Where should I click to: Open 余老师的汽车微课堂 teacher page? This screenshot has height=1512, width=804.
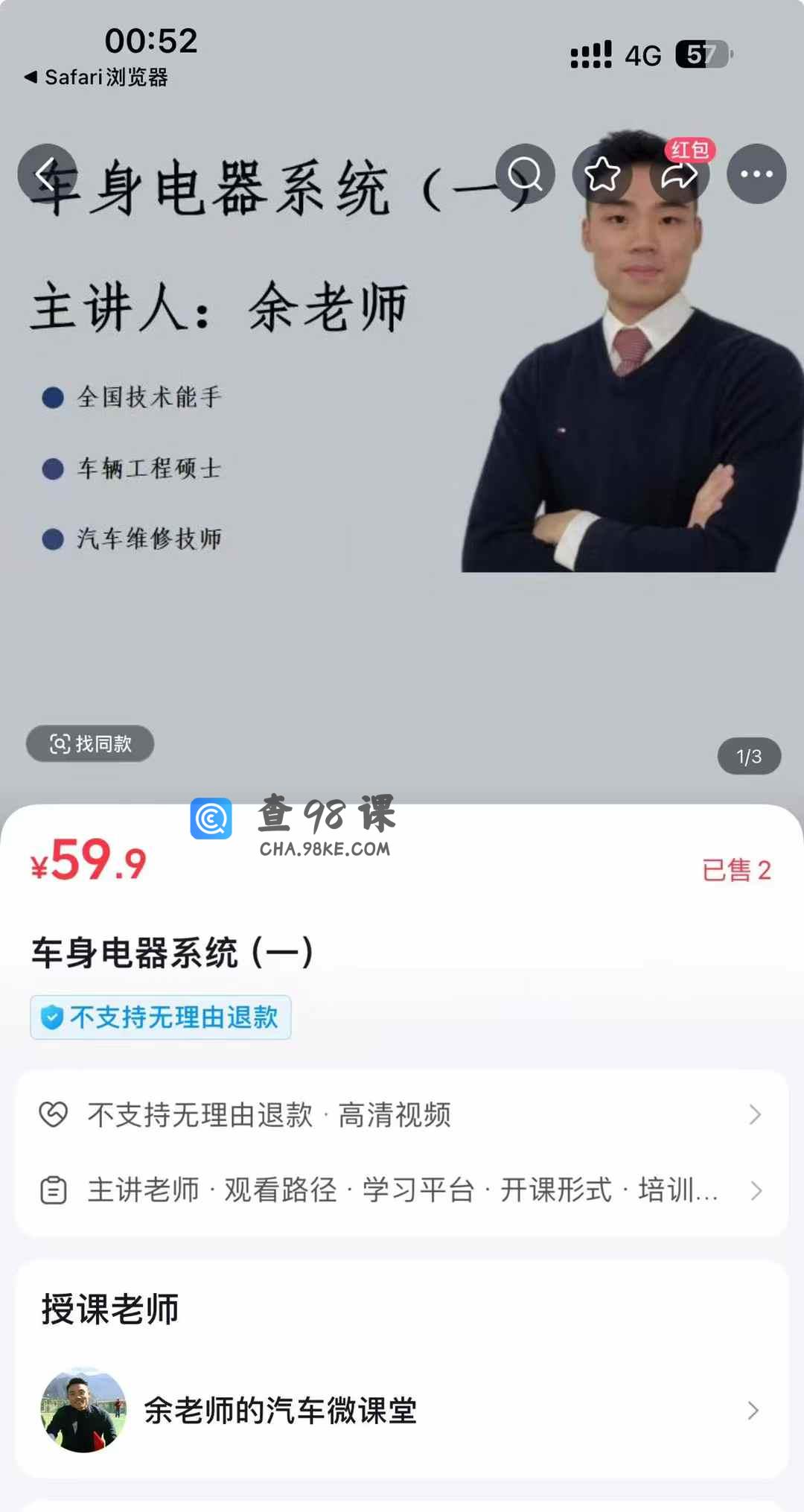click(402, 1410)
